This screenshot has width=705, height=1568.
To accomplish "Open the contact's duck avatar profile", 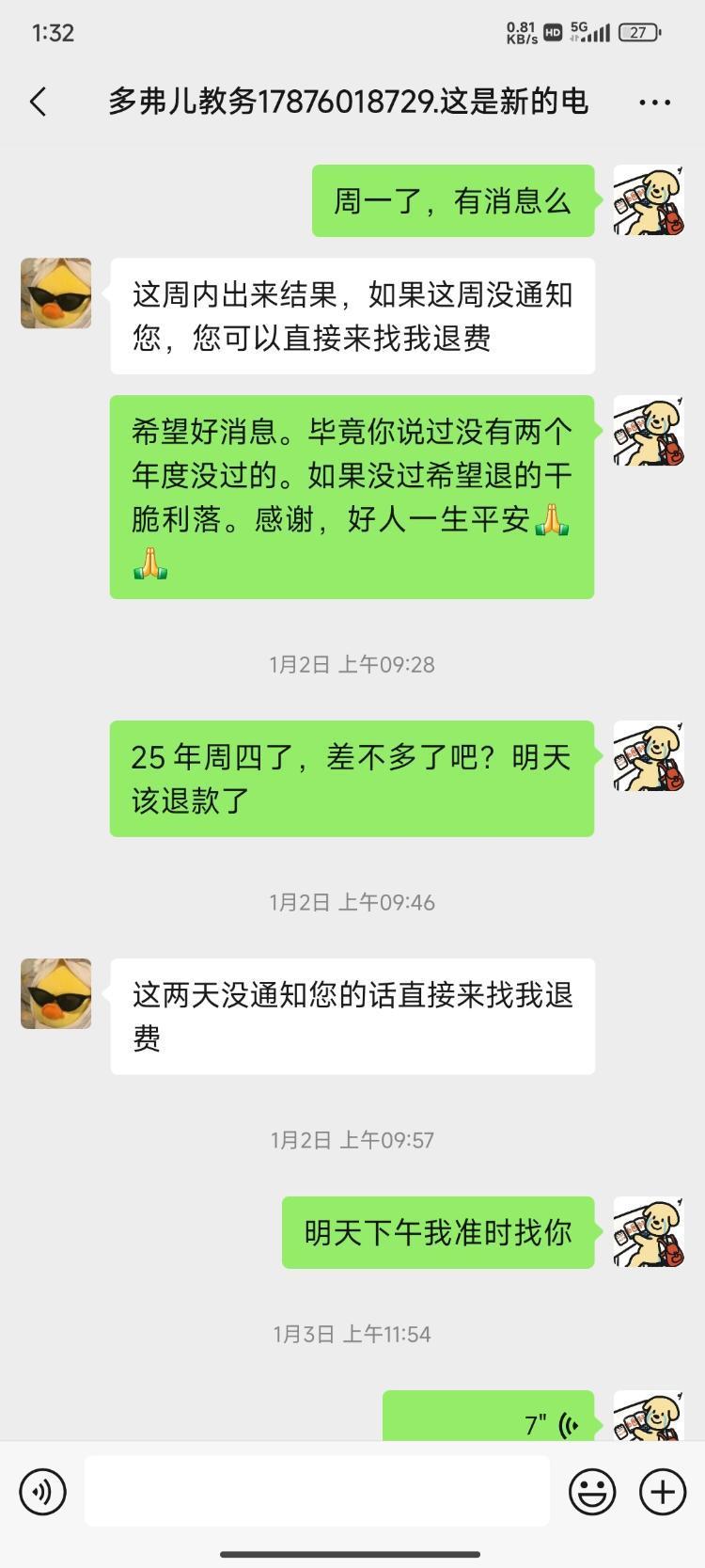I will click(x=56, y=293).
